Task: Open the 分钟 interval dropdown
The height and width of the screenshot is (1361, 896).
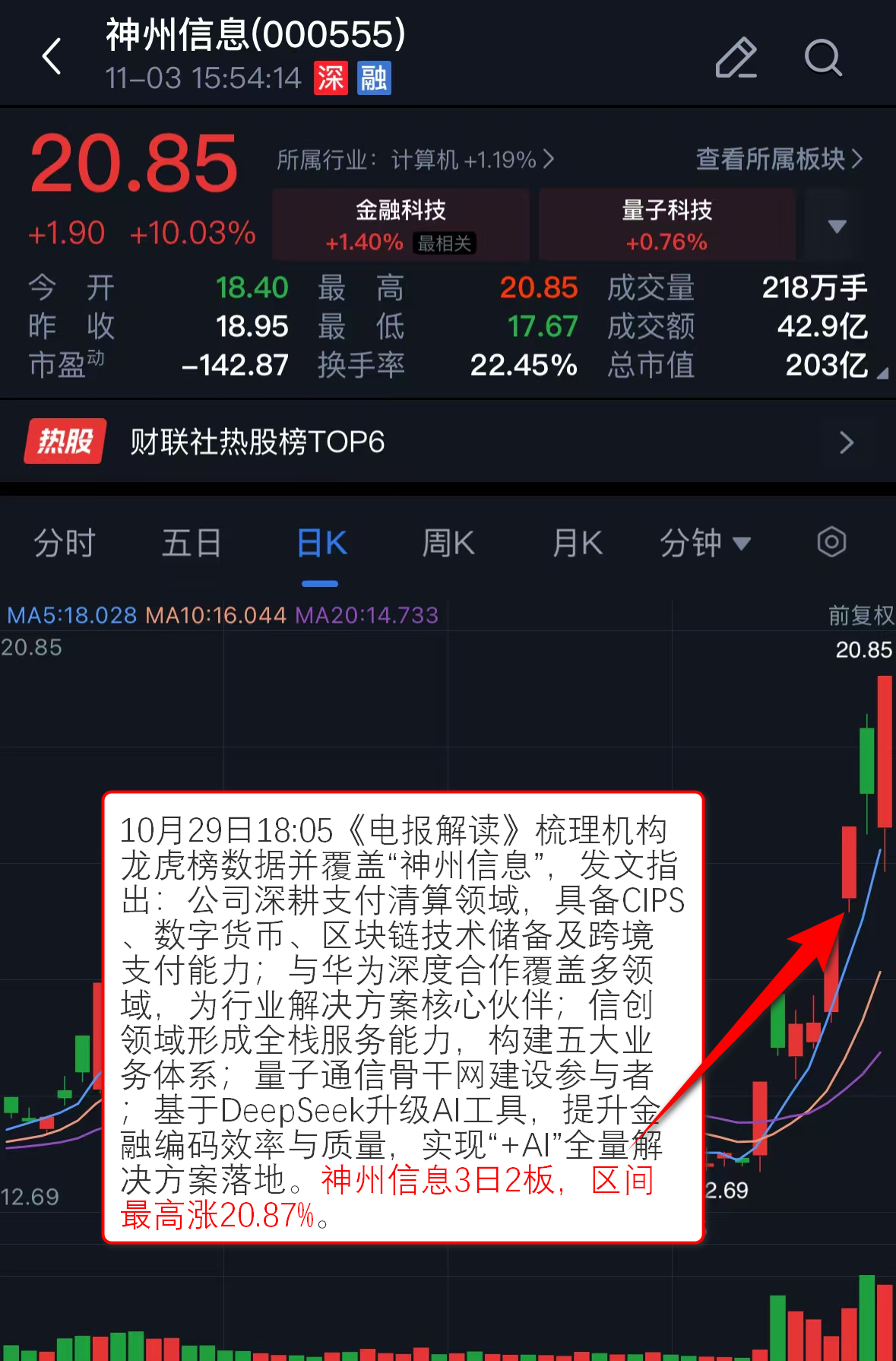Action: pos(704,543)
